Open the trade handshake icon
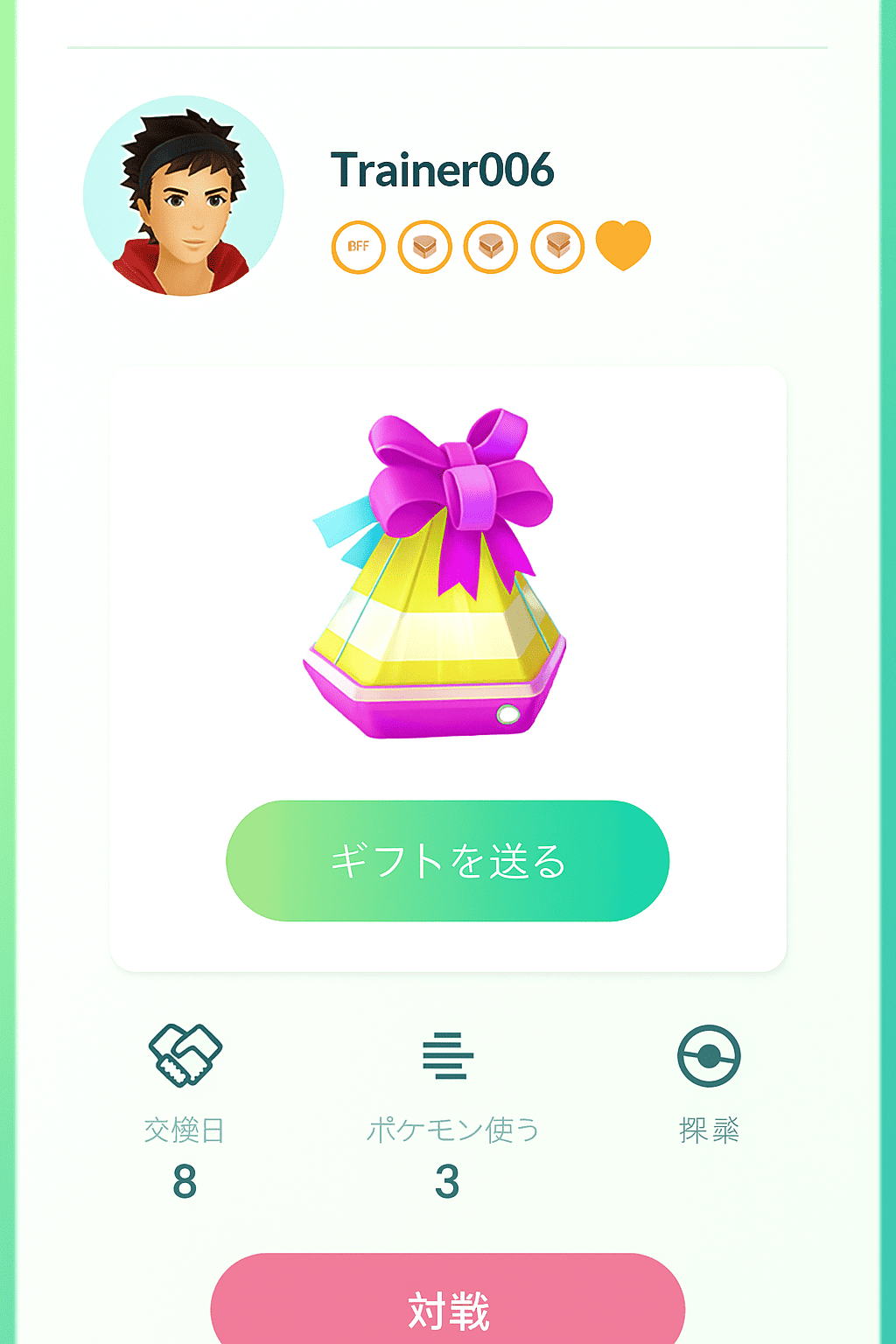The width and height of the screenshot is (896, 1344). click(185, 1055)
